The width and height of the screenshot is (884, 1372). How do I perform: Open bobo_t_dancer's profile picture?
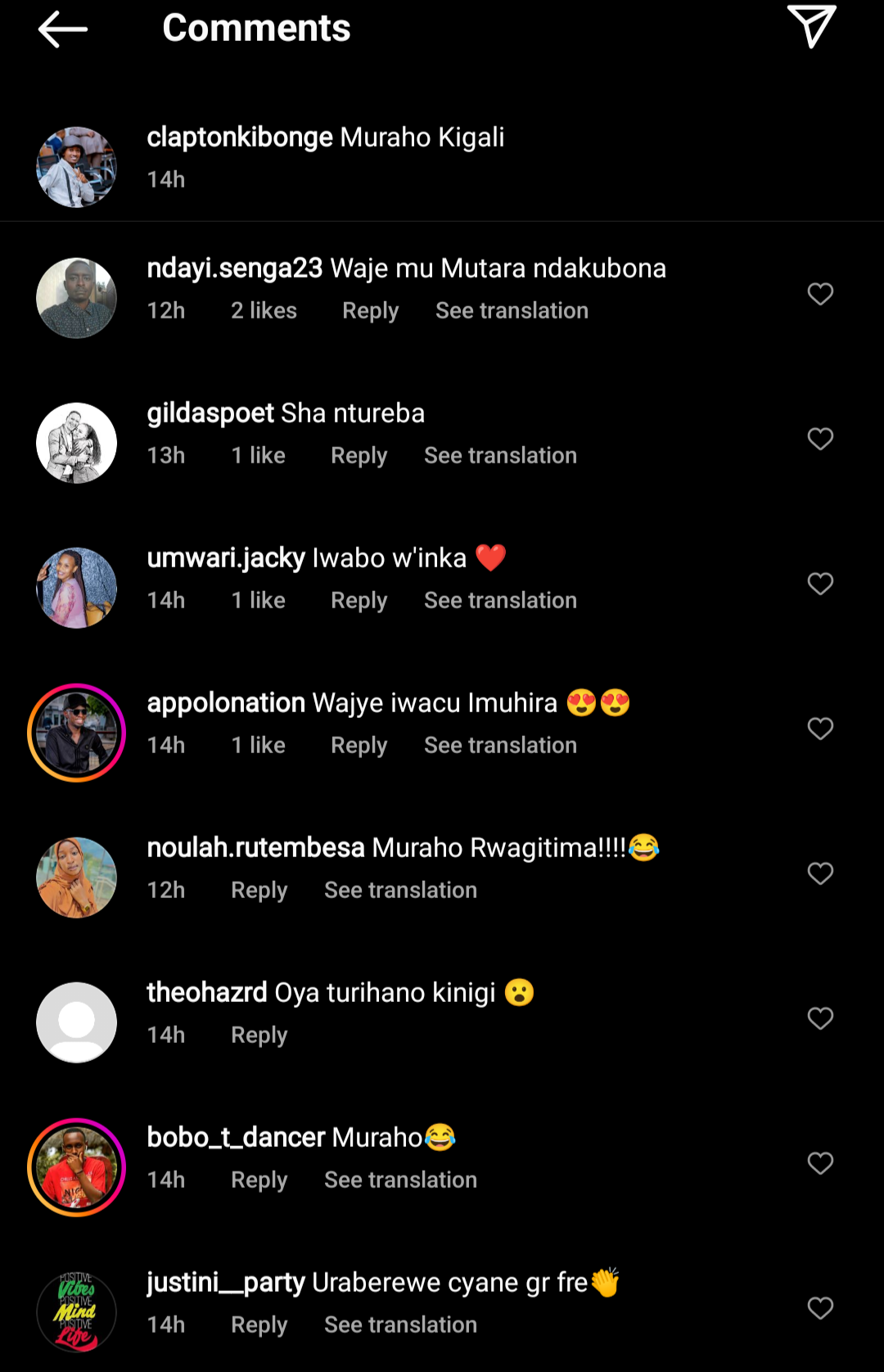point(76,1167)
